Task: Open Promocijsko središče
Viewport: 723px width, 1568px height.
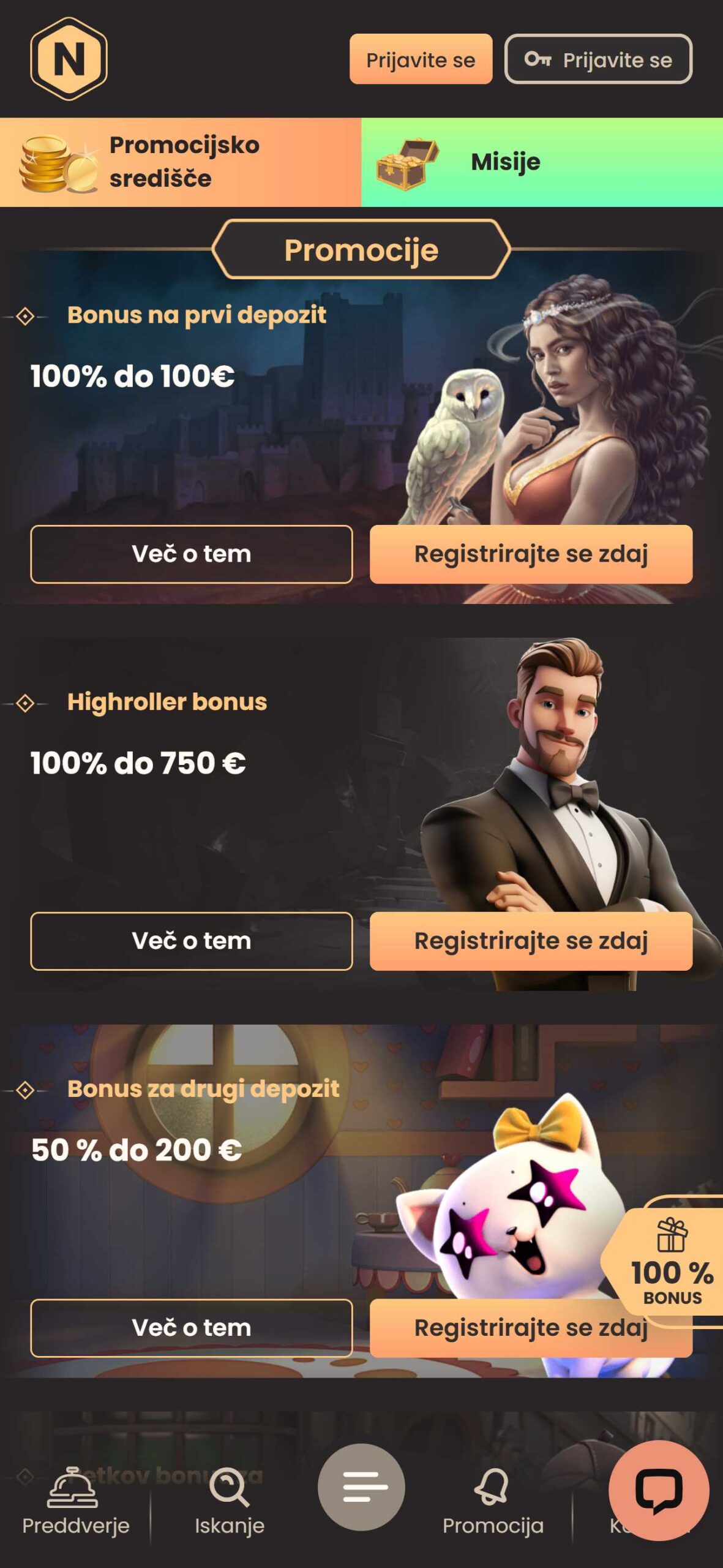Action: pos(181,162)
